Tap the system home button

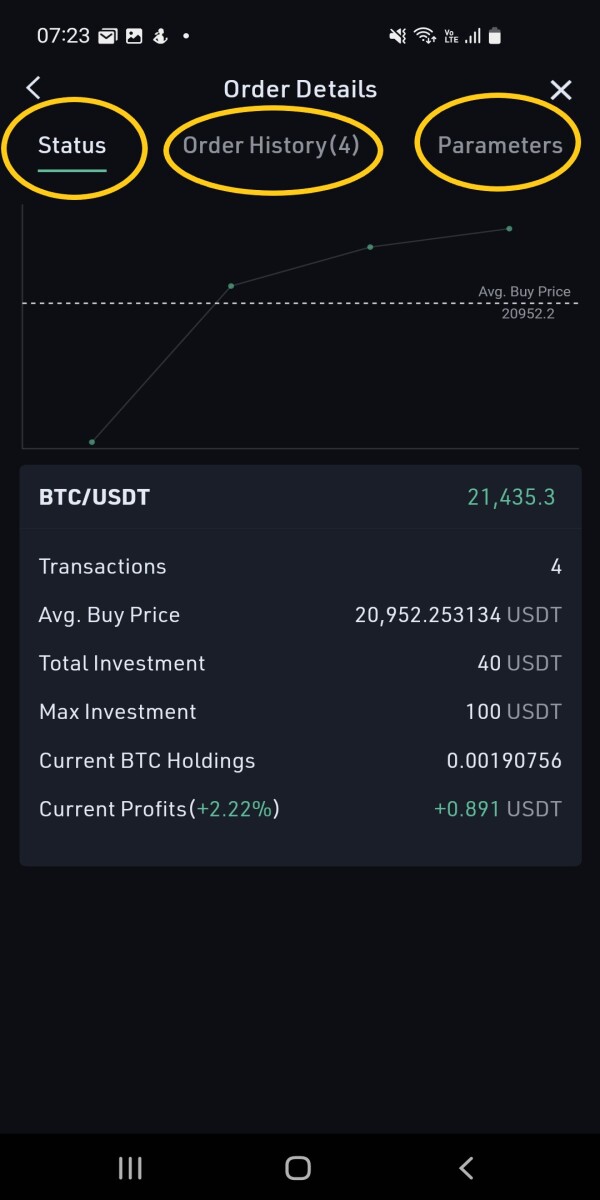(x=298, y=1167)
